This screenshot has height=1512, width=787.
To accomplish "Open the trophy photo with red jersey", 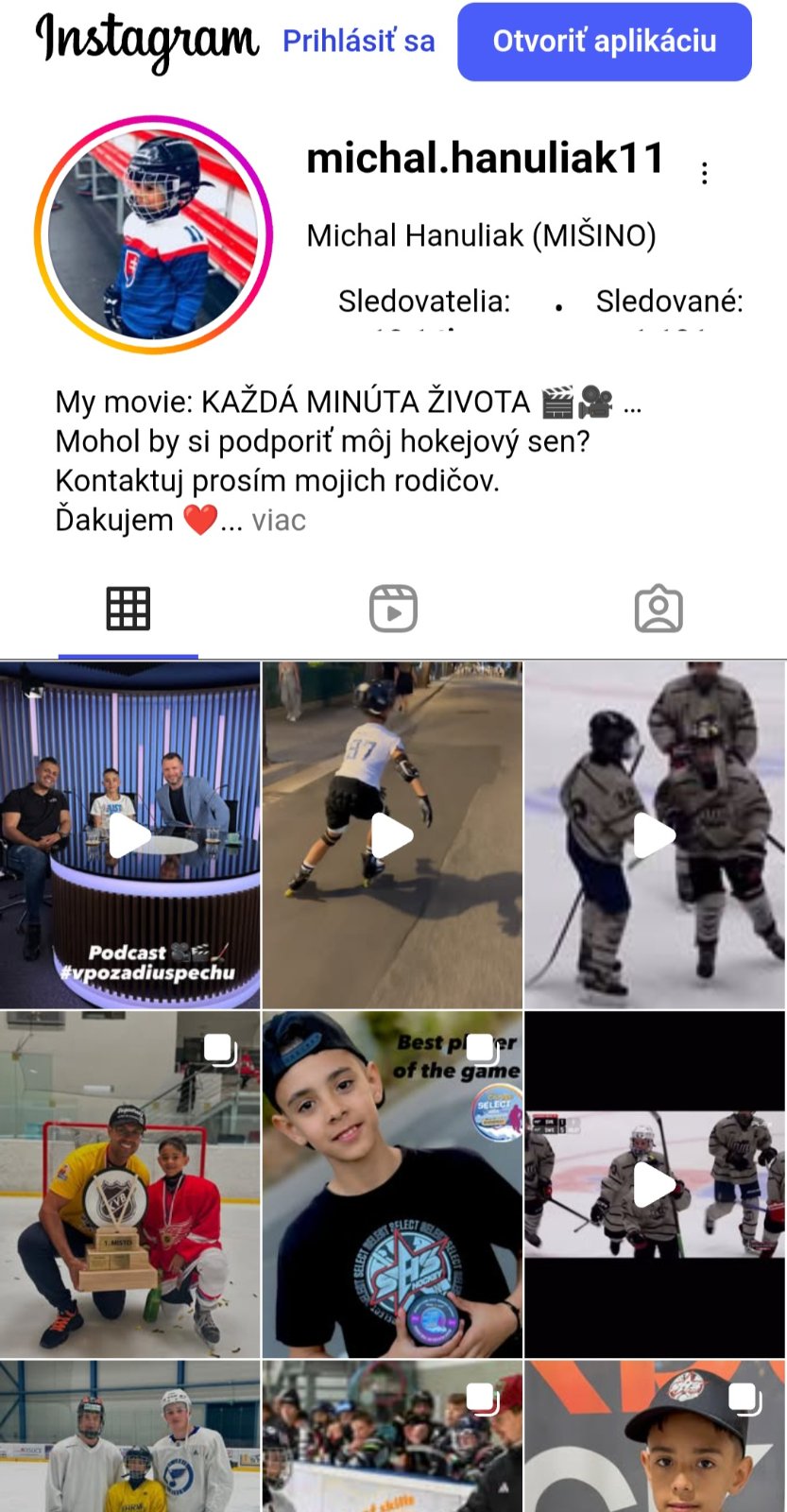I will pyautogui.click(x=129, y=1184).
